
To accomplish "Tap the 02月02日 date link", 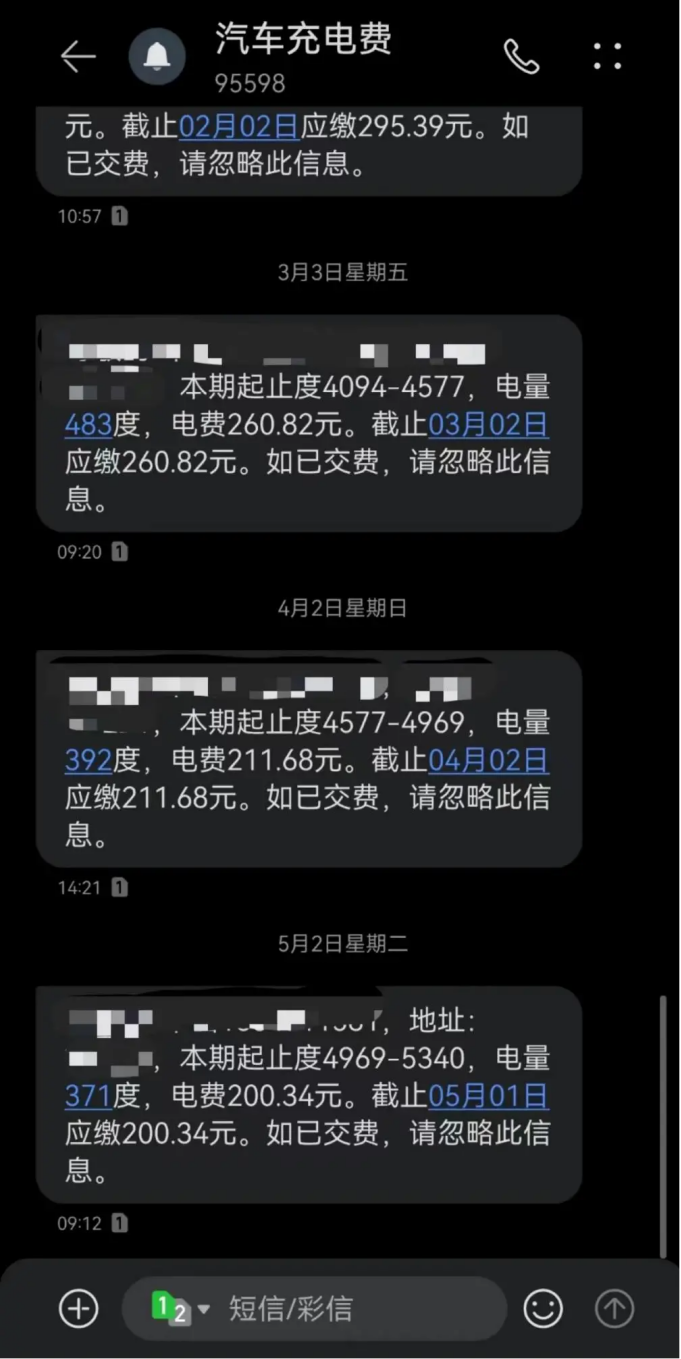I will 239,127.
